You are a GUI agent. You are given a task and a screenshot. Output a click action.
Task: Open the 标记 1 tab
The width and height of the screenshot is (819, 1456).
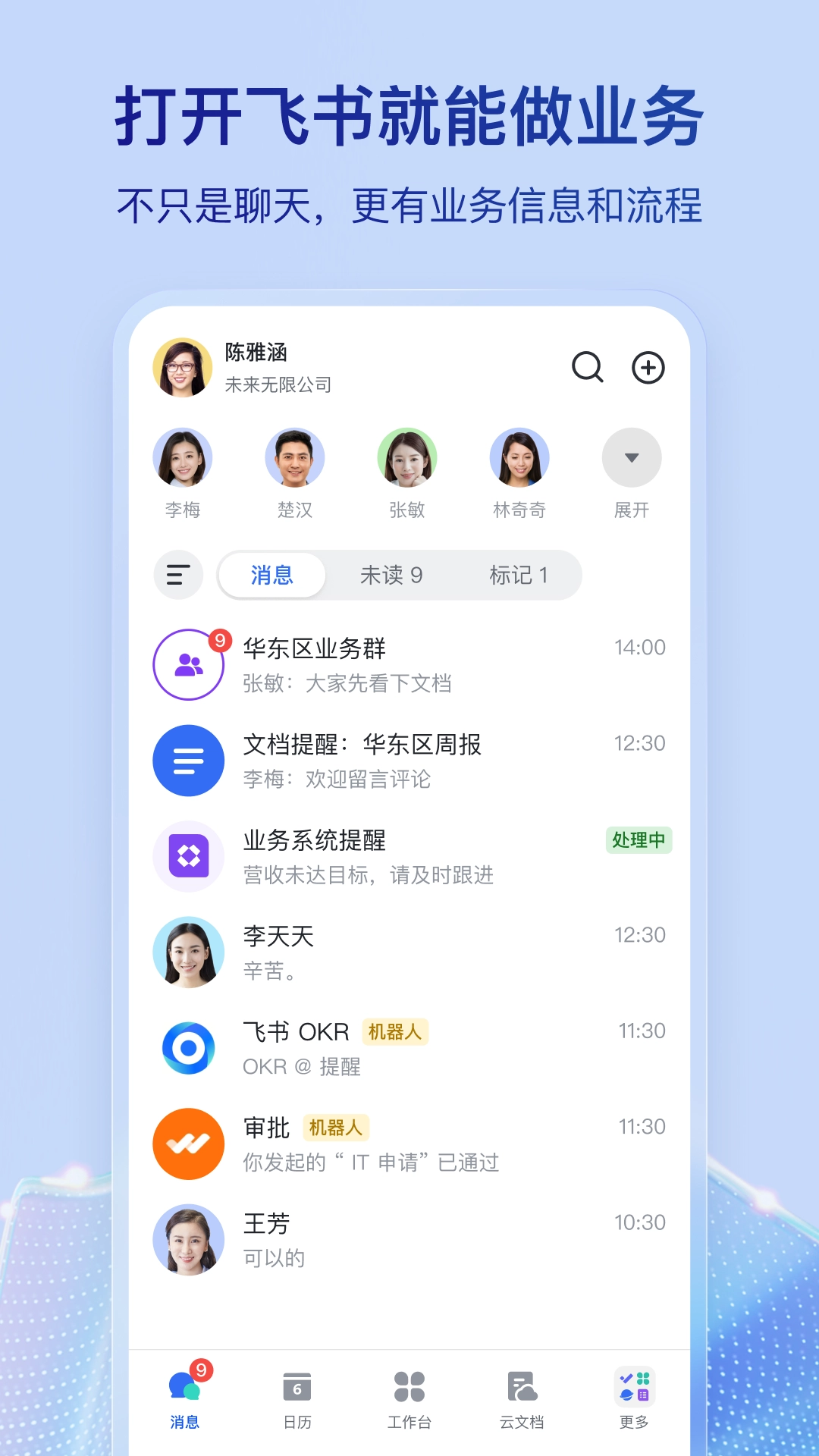[521, 576]
